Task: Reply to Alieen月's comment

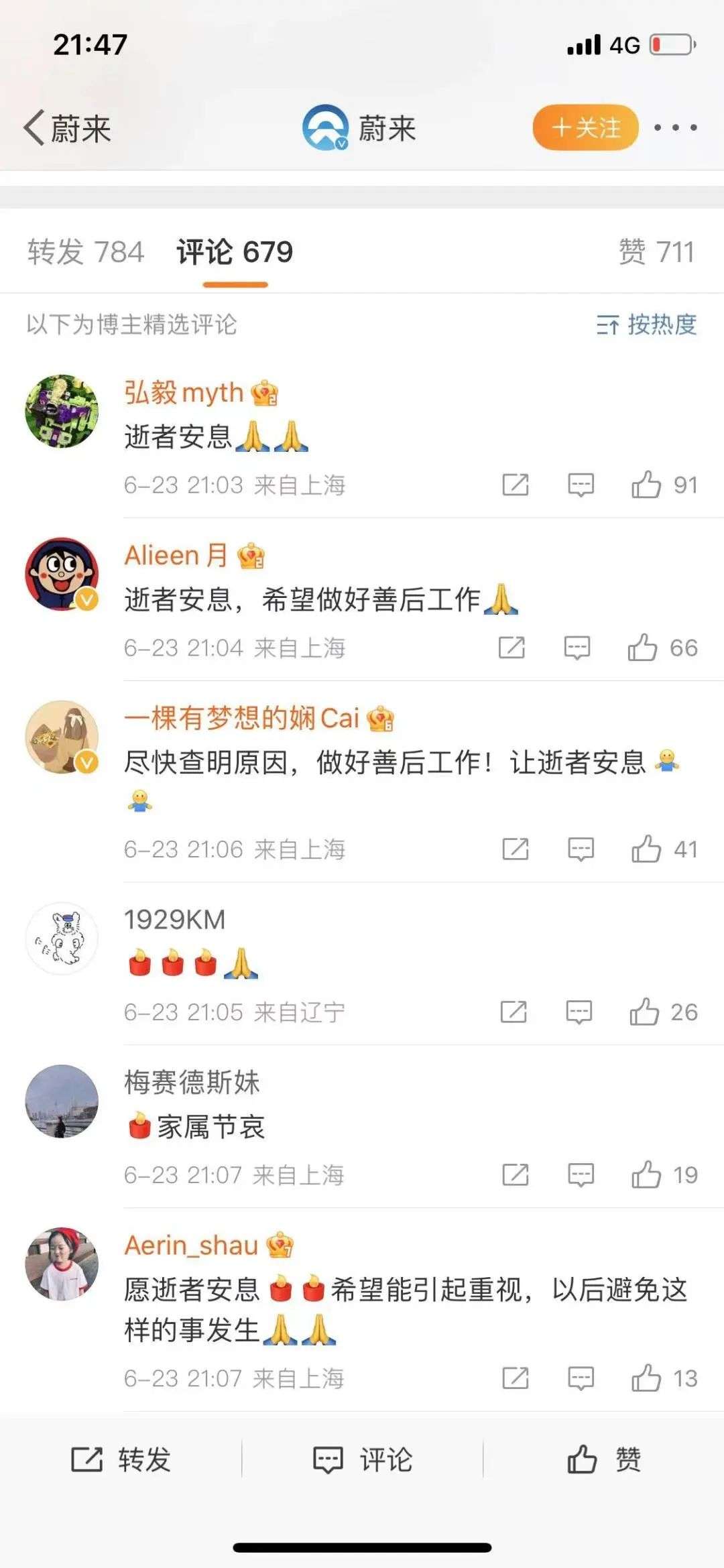Action: pyautogui.click(x=577, y=648)
